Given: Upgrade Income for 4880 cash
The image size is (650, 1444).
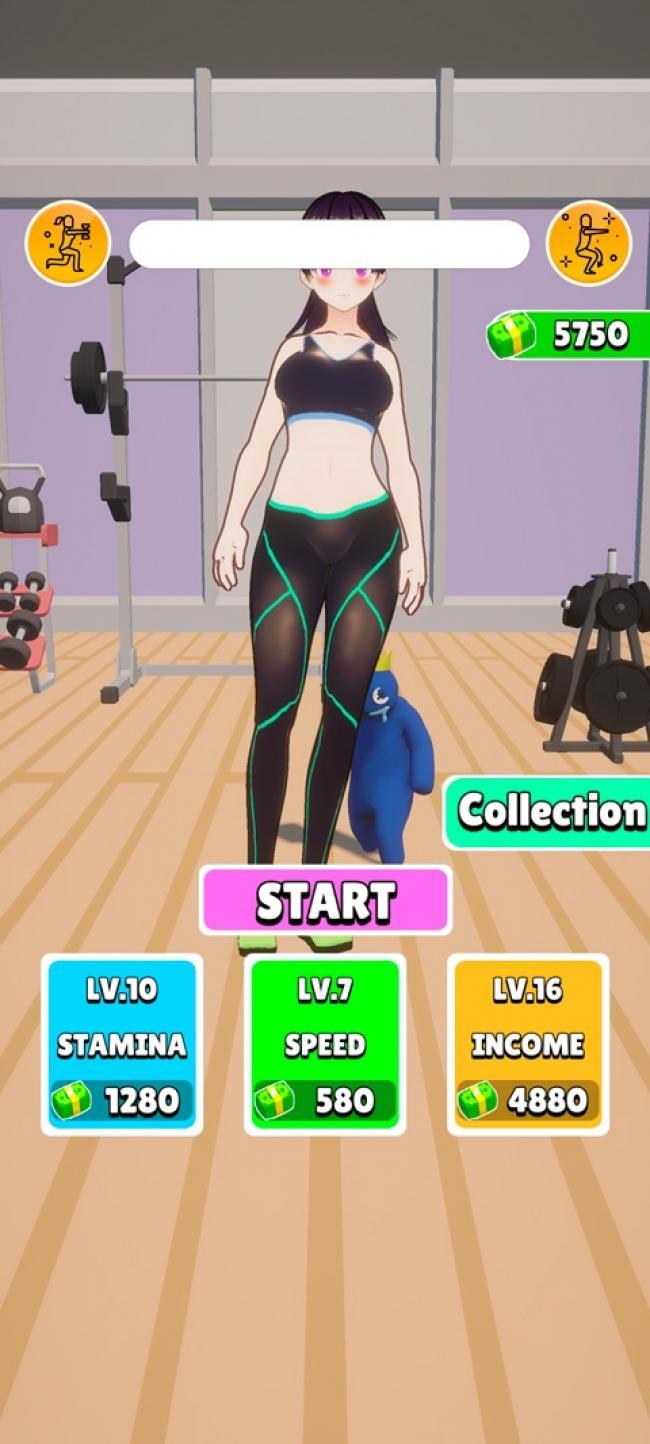Looking at the screenshot, I should (x=528, y=1044).
